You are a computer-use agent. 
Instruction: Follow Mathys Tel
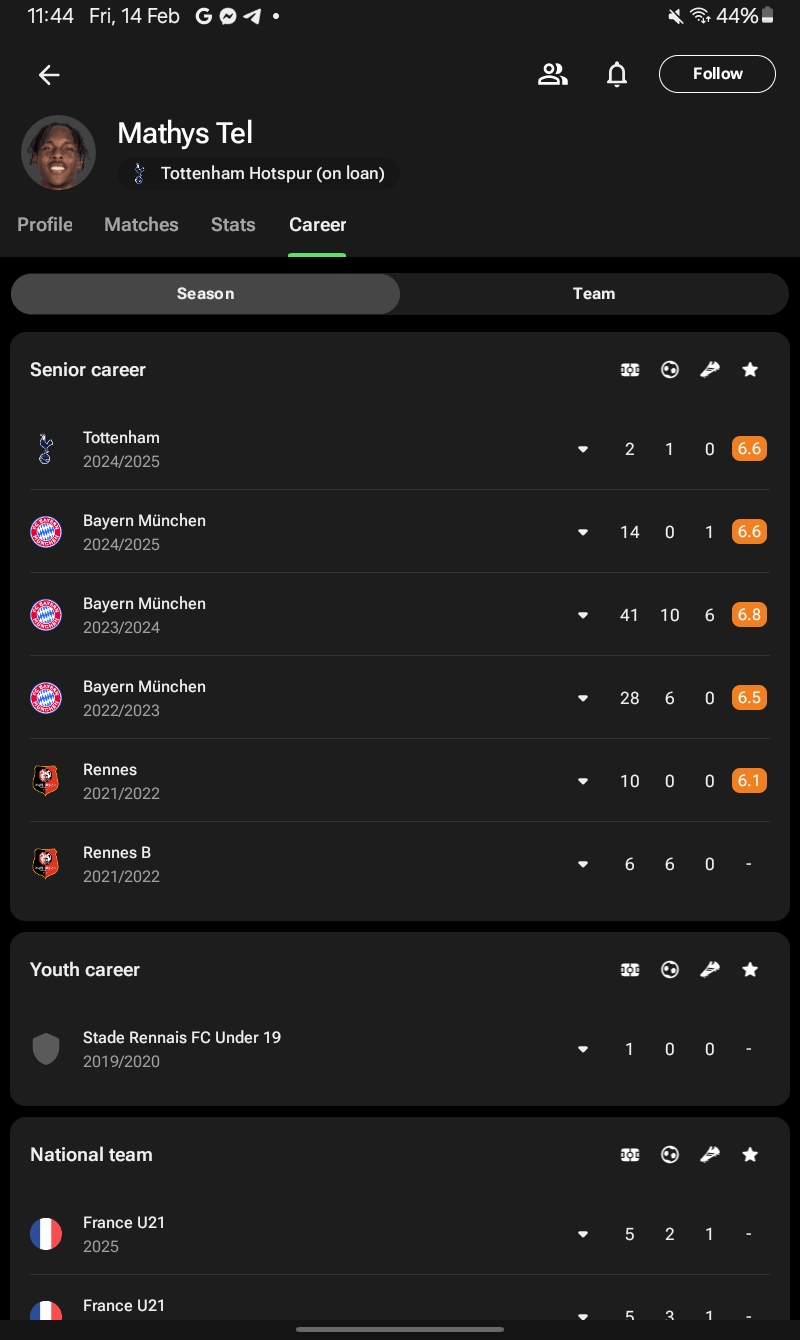click(x=717, y=74)
